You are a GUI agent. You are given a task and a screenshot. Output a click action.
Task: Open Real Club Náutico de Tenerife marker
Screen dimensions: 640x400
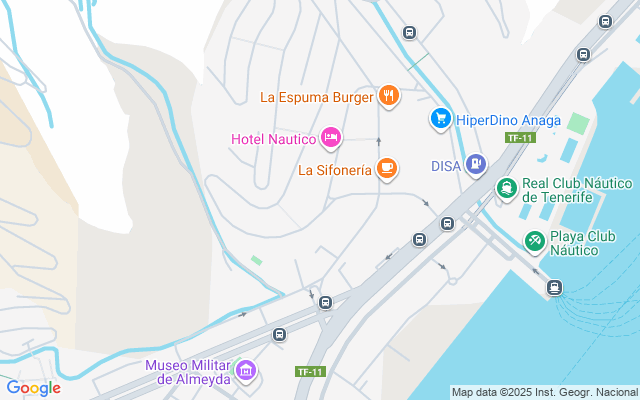507,187
